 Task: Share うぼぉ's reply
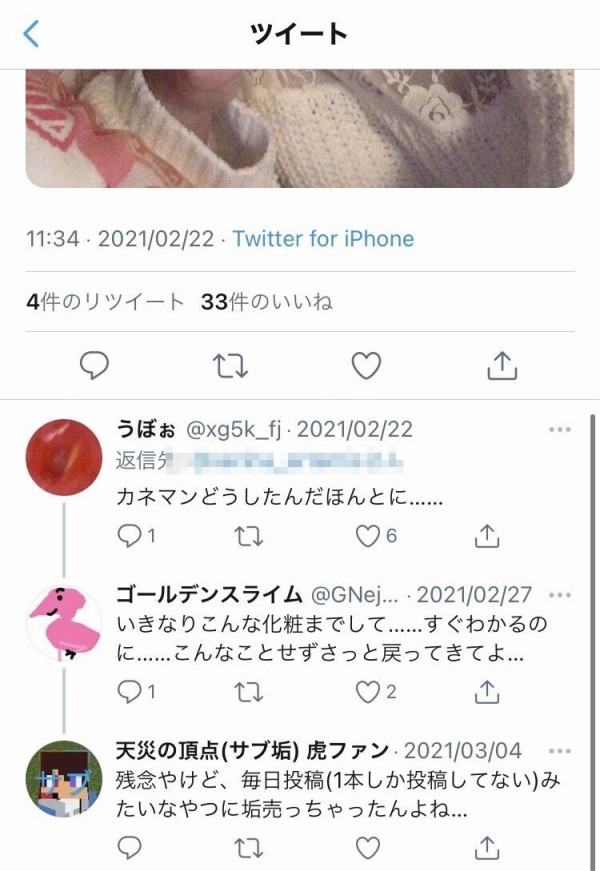486,537
